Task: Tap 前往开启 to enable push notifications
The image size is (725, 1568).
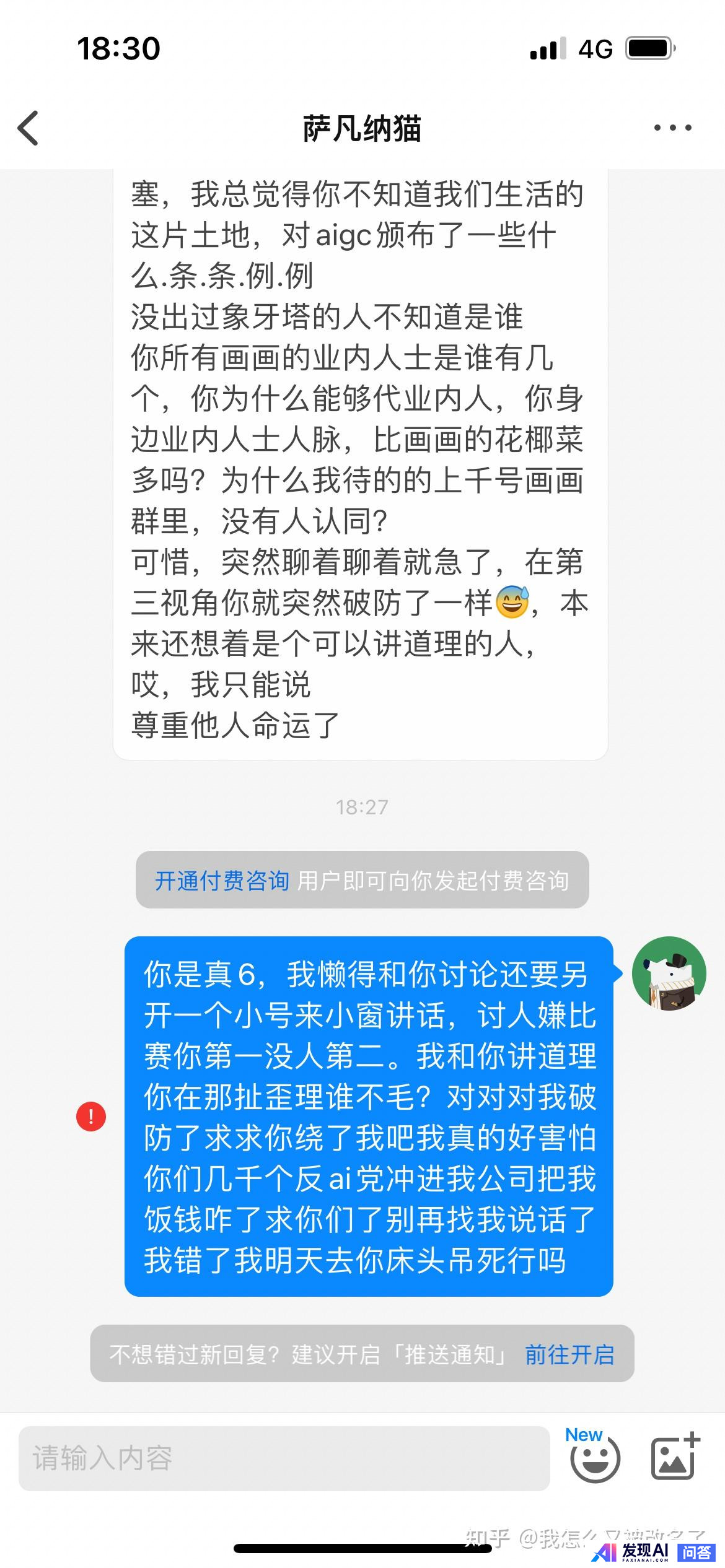Action: 569,1354
